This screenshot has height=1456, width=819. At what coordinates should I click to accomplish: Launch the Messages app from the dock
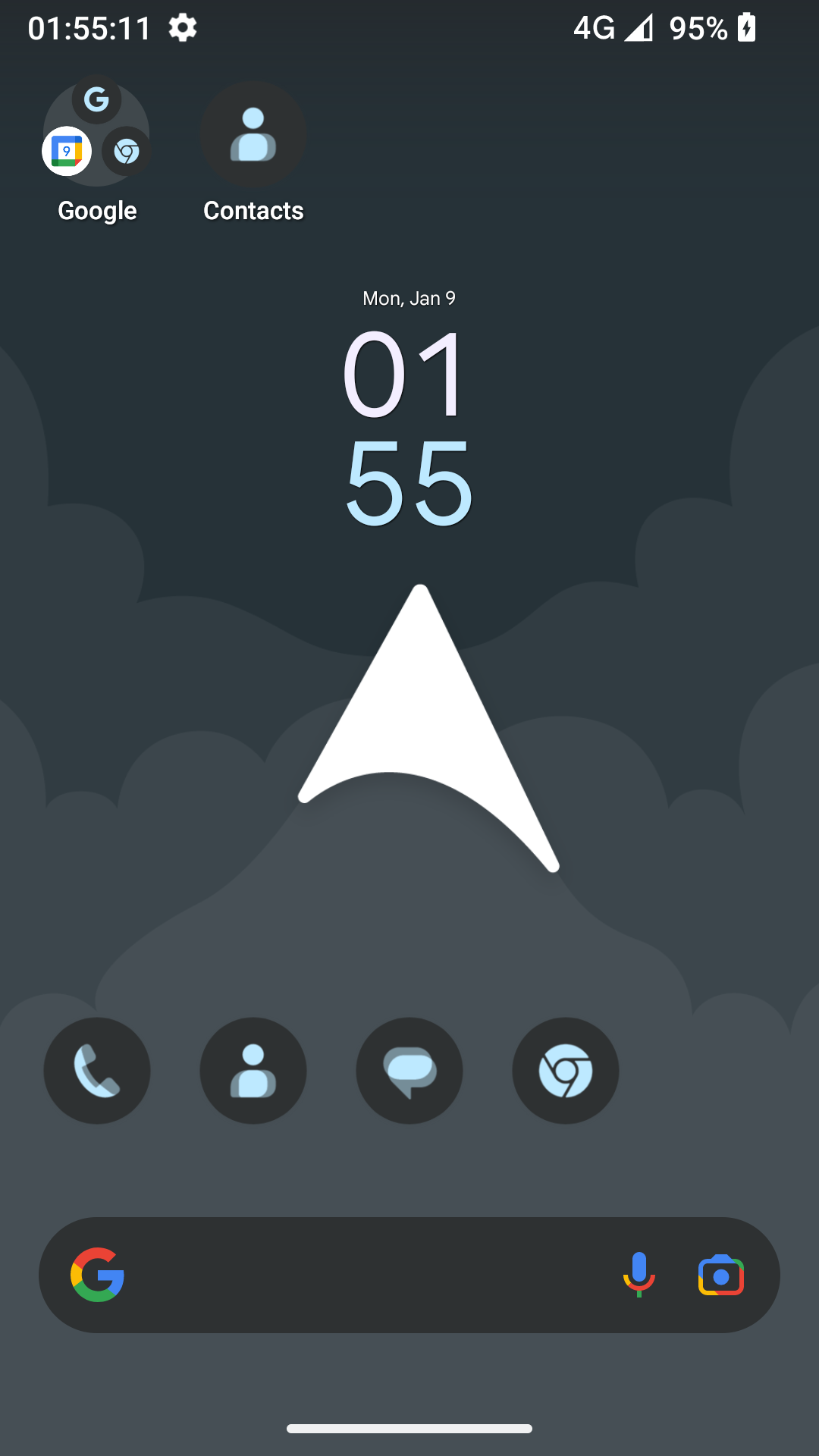409,1070
